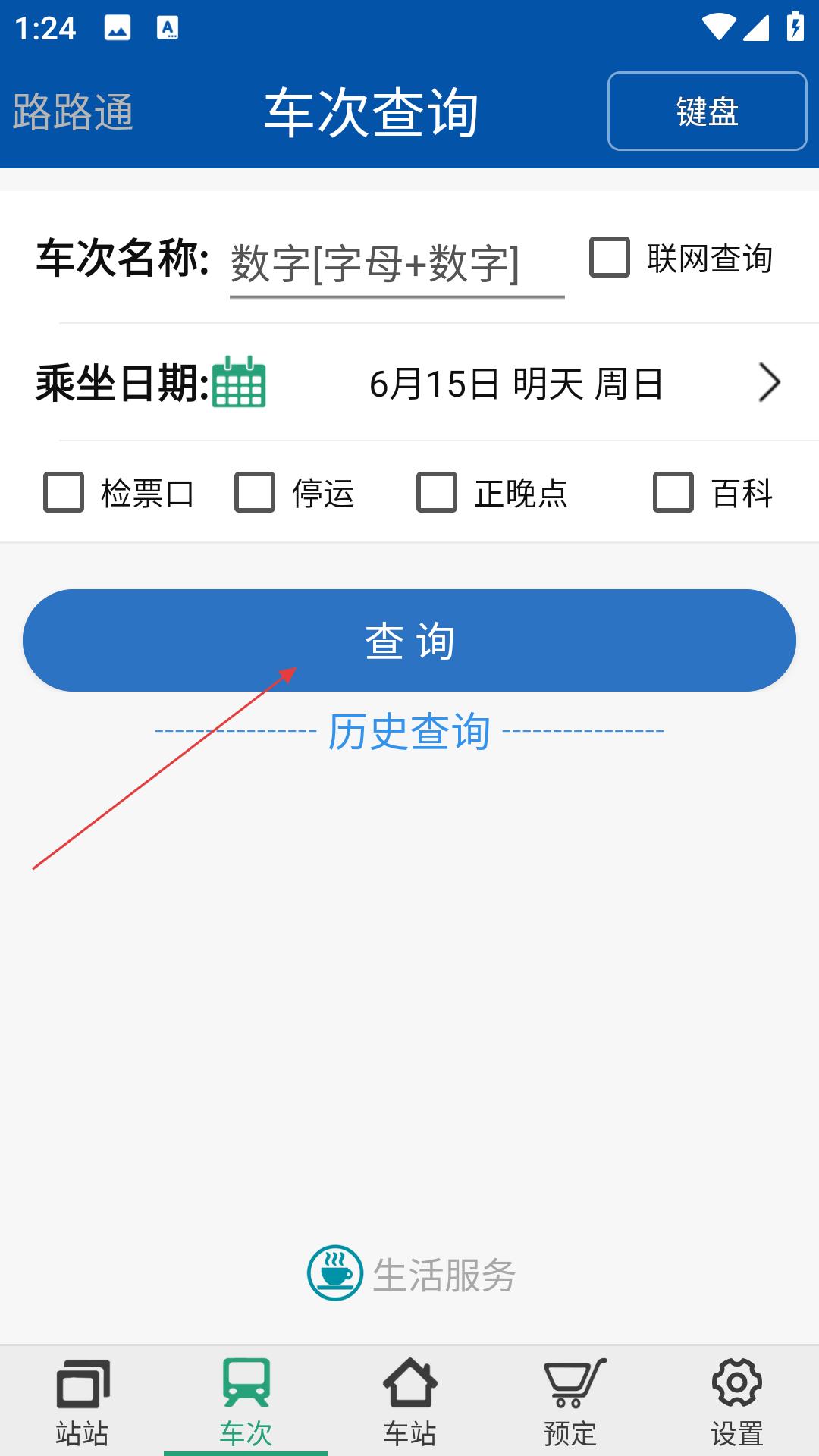
Task: Select the 百科 checkbox
Action: (x=673, y=493)
